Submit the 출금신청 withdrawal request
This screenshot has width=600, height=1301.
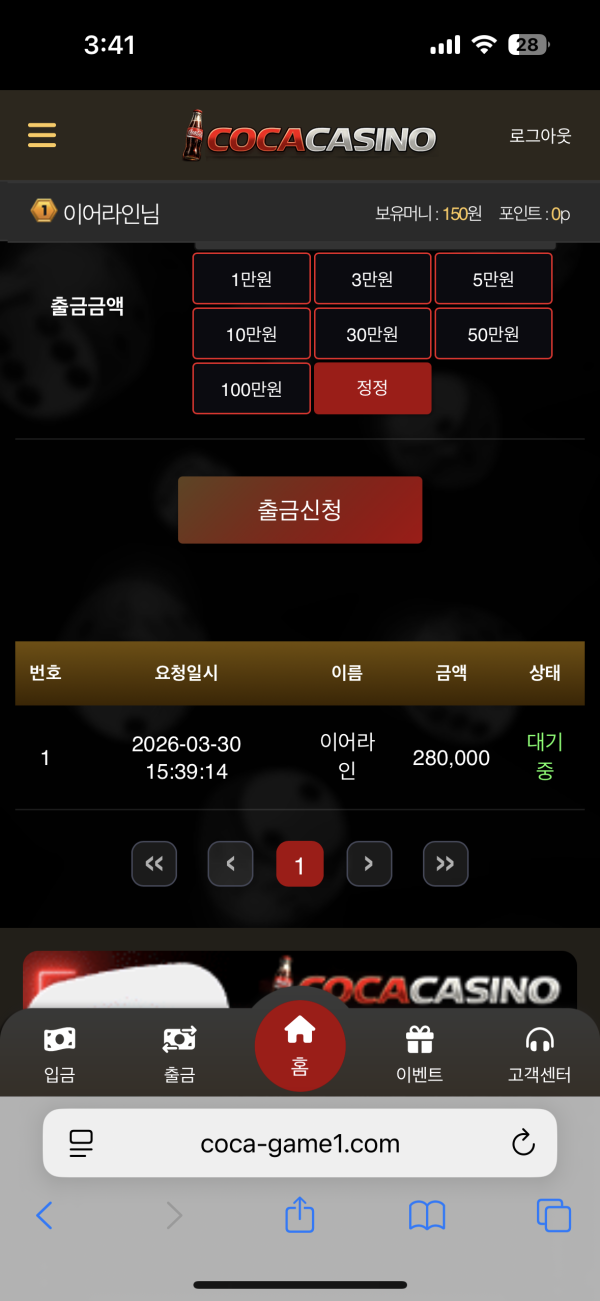pyautogui.click(x=300, y=510)
